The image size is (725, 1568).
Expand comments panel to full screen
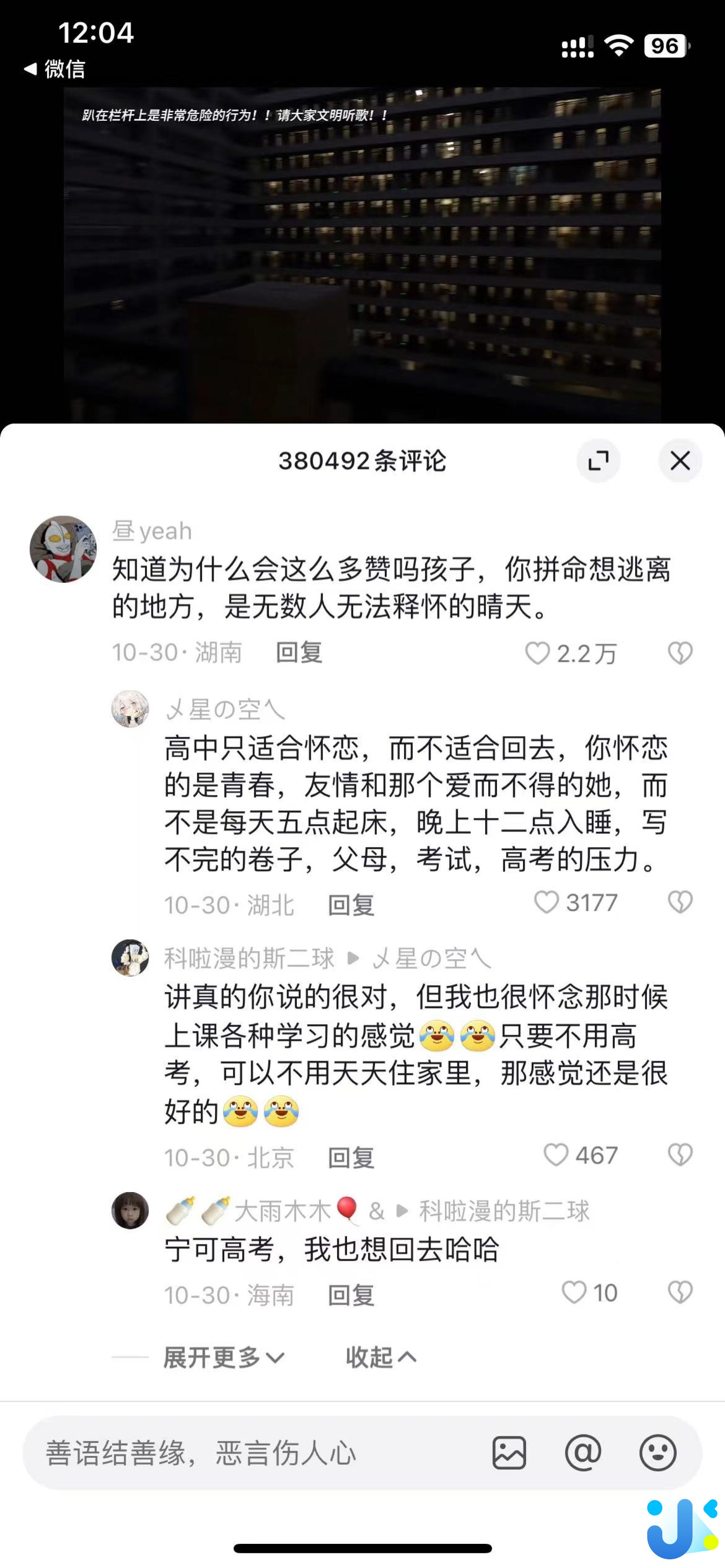(x=598, y=461)
